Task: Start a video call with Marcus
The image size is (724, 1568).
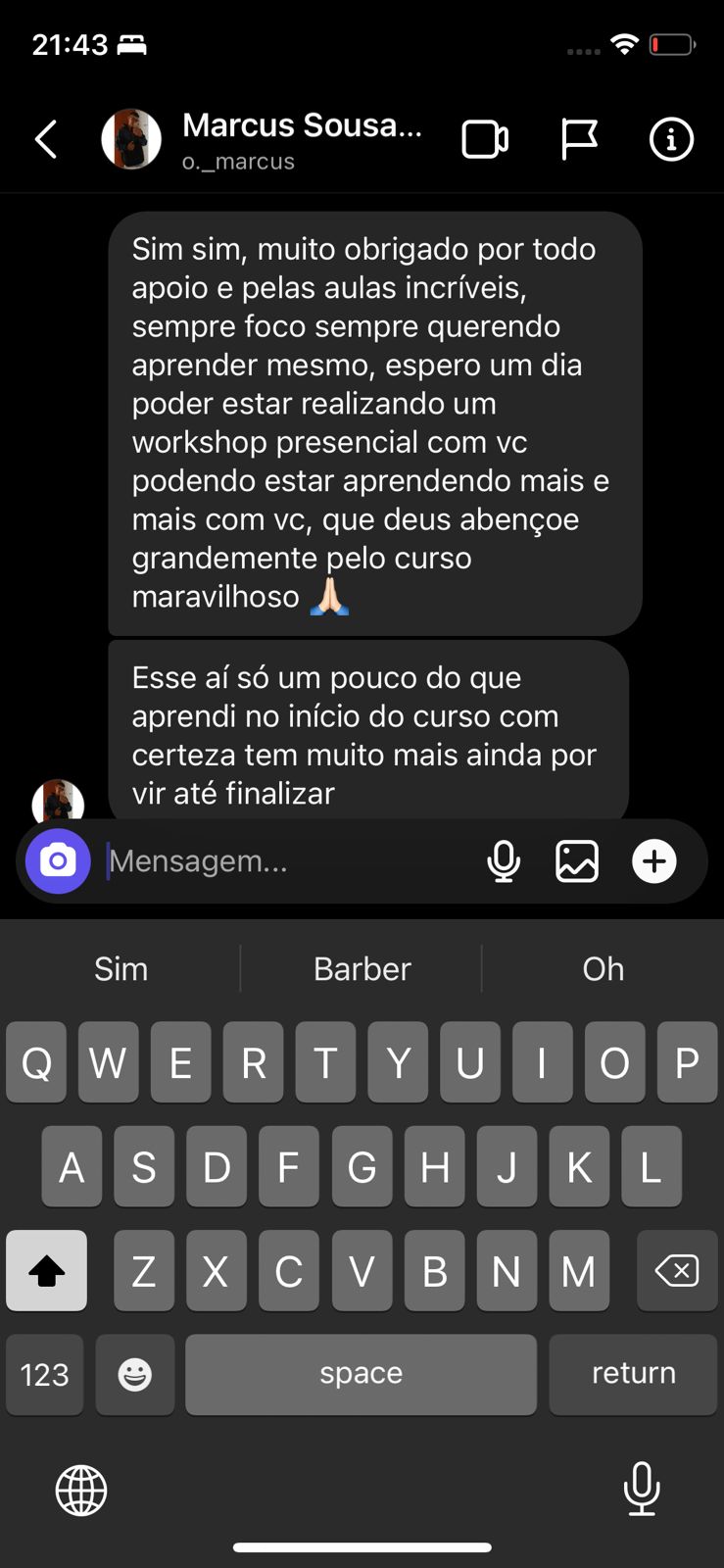Action: click(x=485, y=140)
